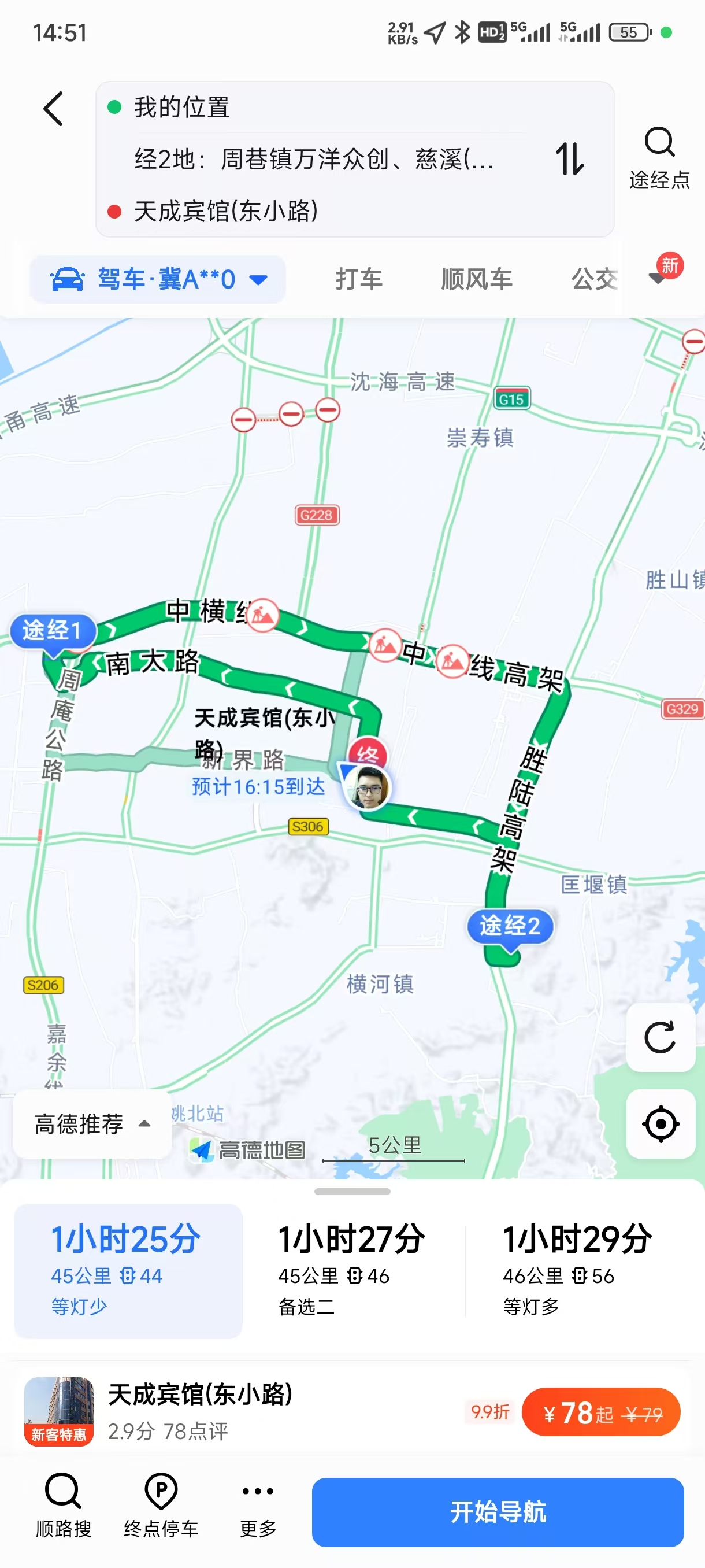Screen dimensions: 705x1568
Task: Edit the 经2地 waypoints row
Action: (313, 160)
